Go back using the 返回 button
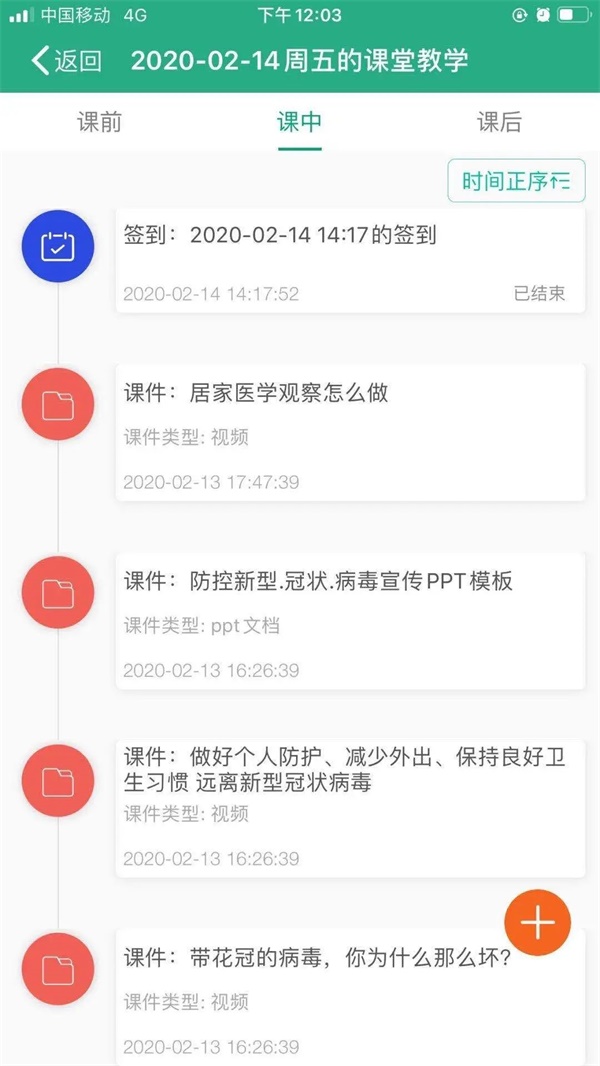 tap(67, 61)
